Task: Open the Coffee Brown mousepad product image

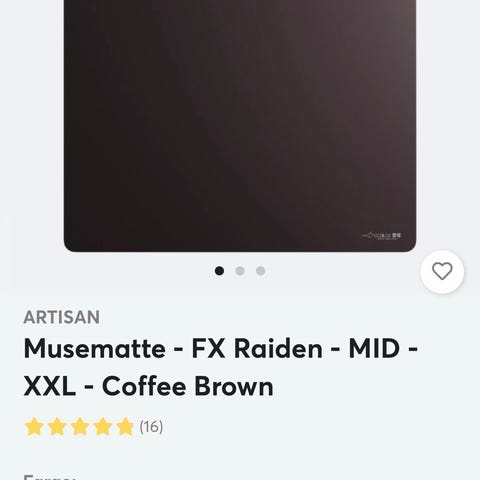Action: (240, 126)
